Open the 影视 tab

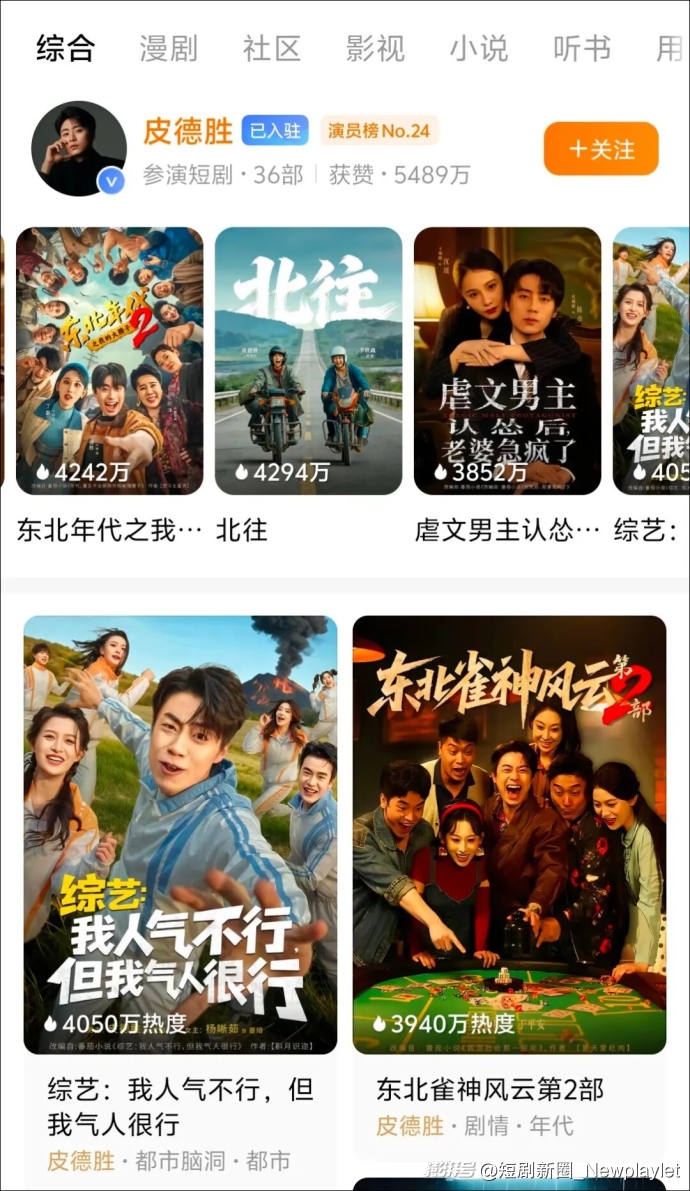point(375,48)
